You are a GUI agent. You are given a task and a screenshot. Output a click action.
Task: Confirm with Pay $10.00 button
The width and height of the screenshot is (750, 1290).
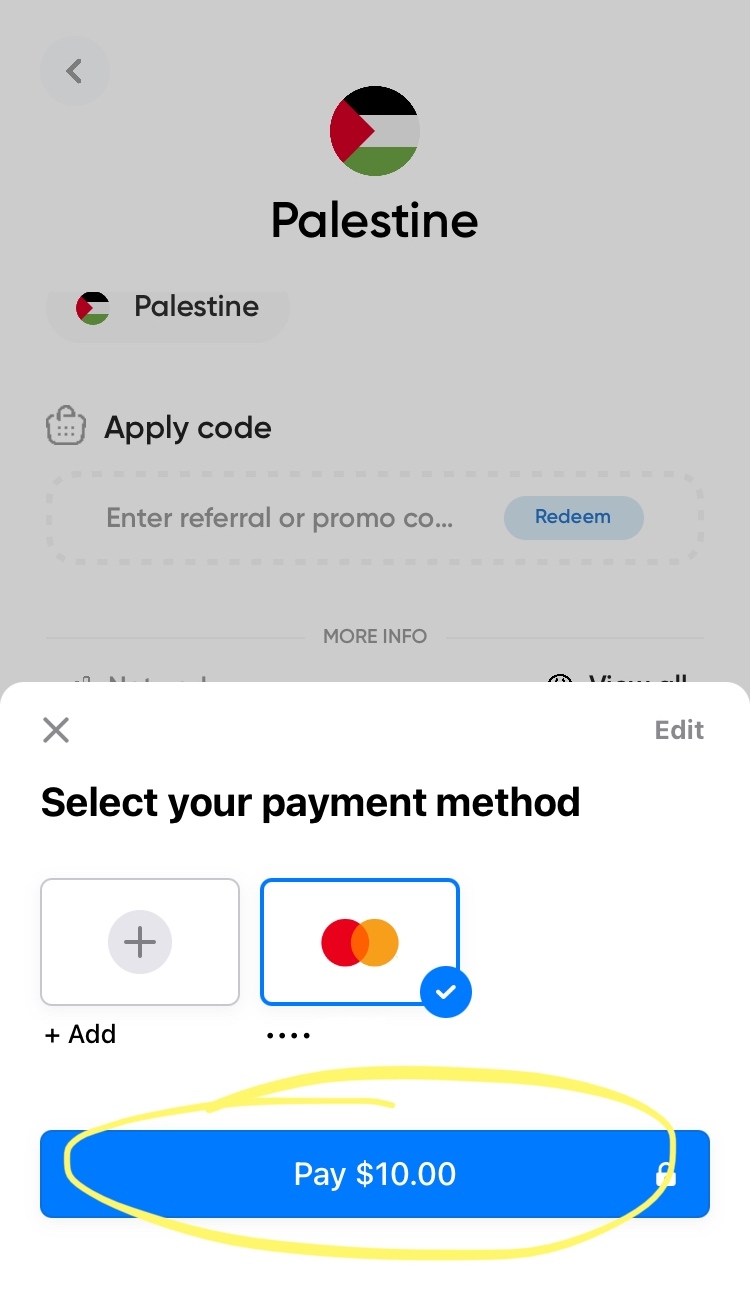[375, 1174]
